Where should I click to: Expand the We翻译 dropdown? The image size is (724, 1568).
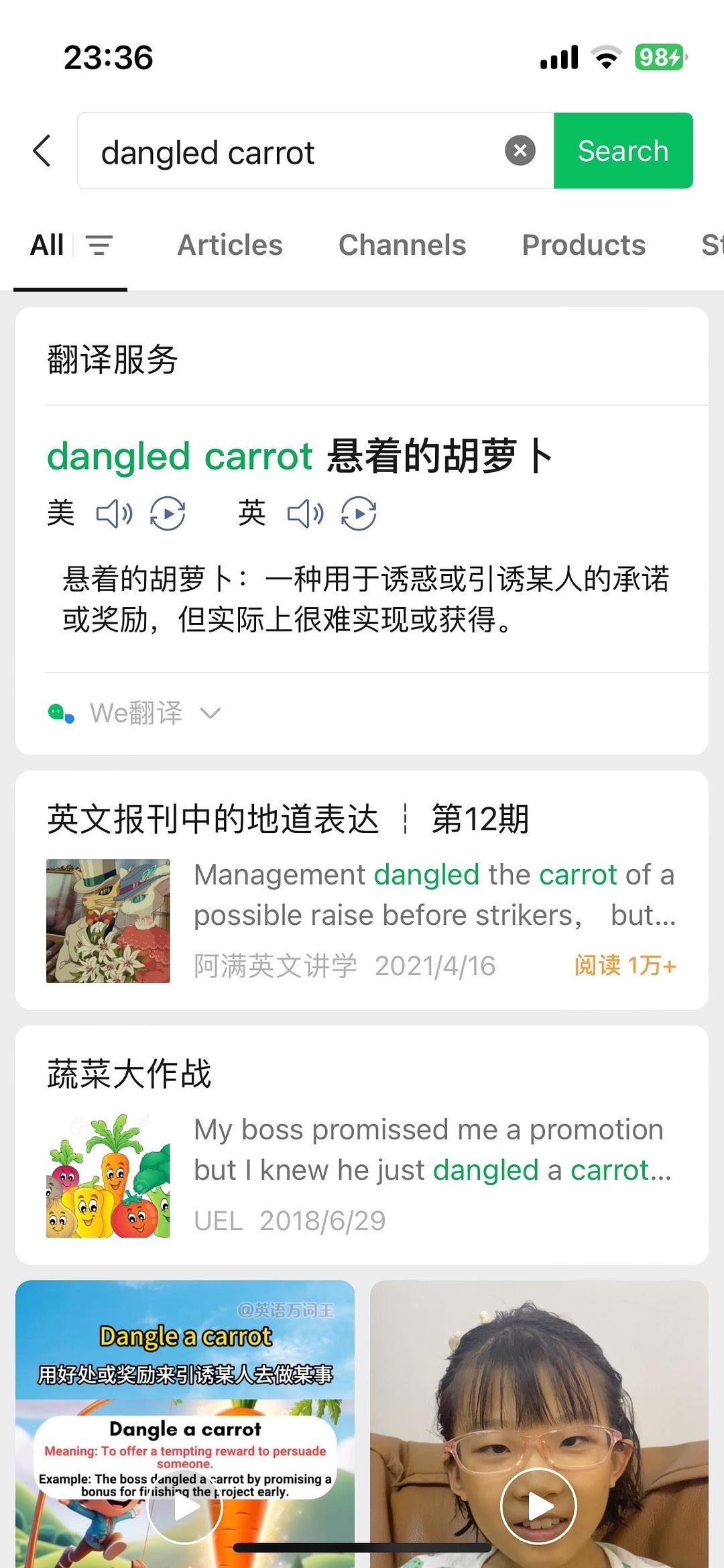pos(210,714)
